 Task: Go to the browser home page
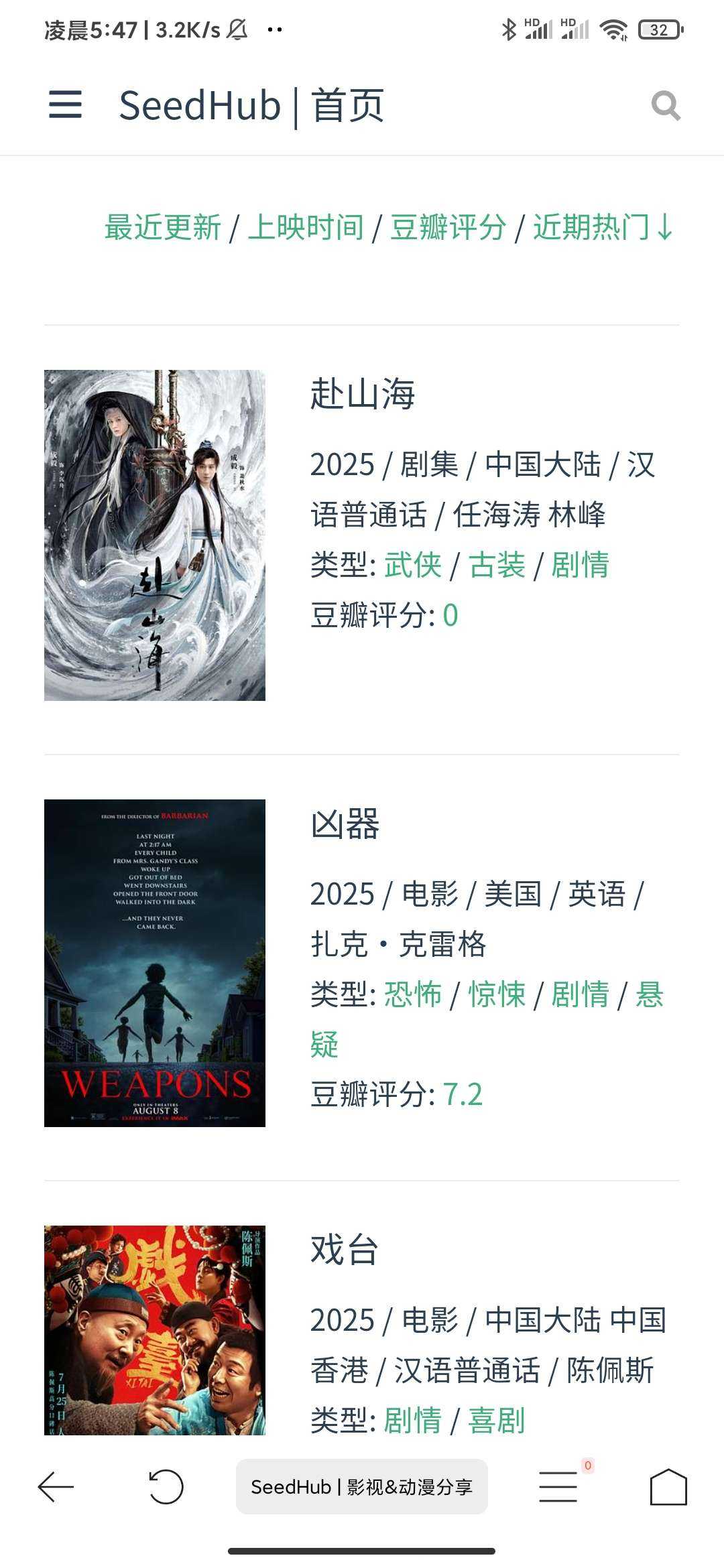(x=668, y=1487)
